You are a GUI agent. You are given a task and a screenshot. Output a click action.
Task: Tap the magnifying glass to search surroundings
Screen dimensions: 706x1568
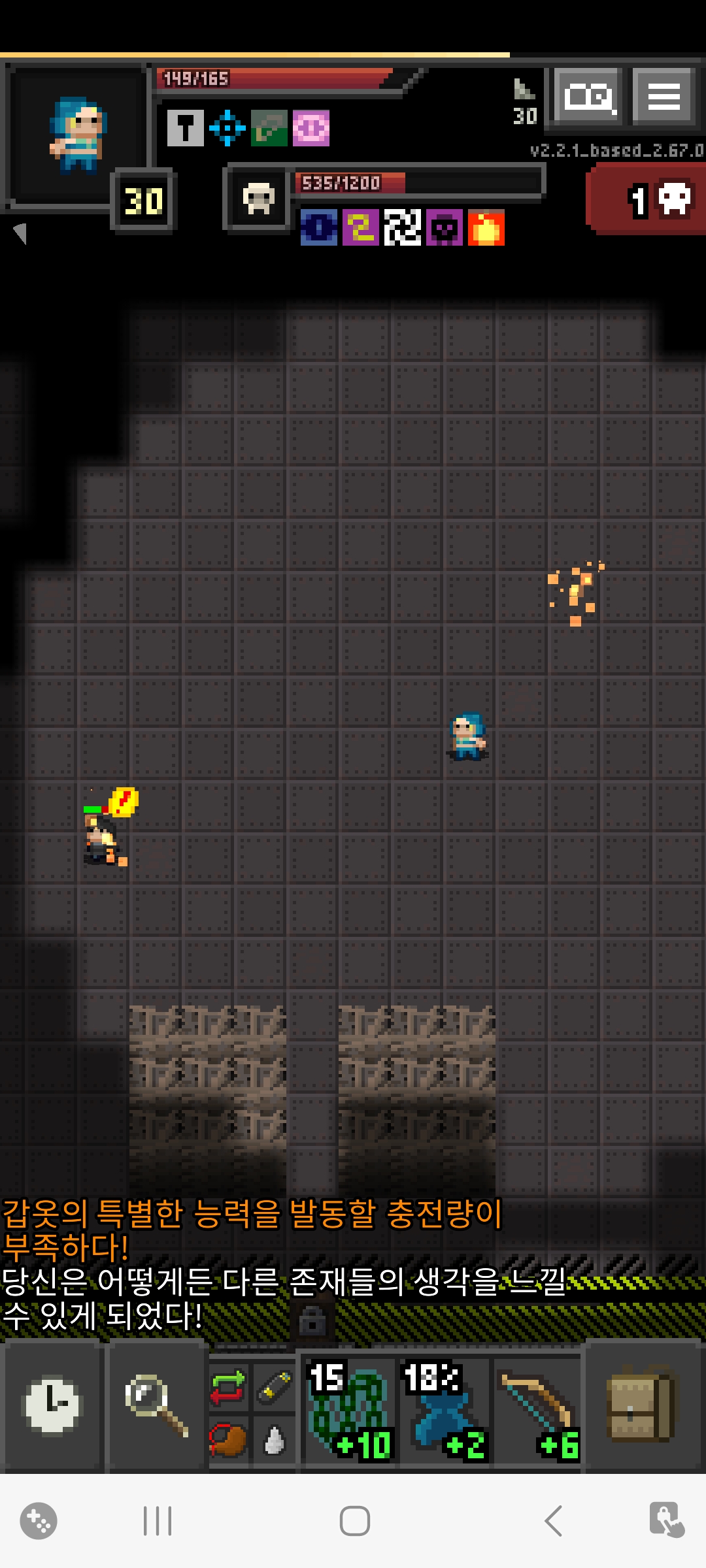click(x=157, y=1405)
